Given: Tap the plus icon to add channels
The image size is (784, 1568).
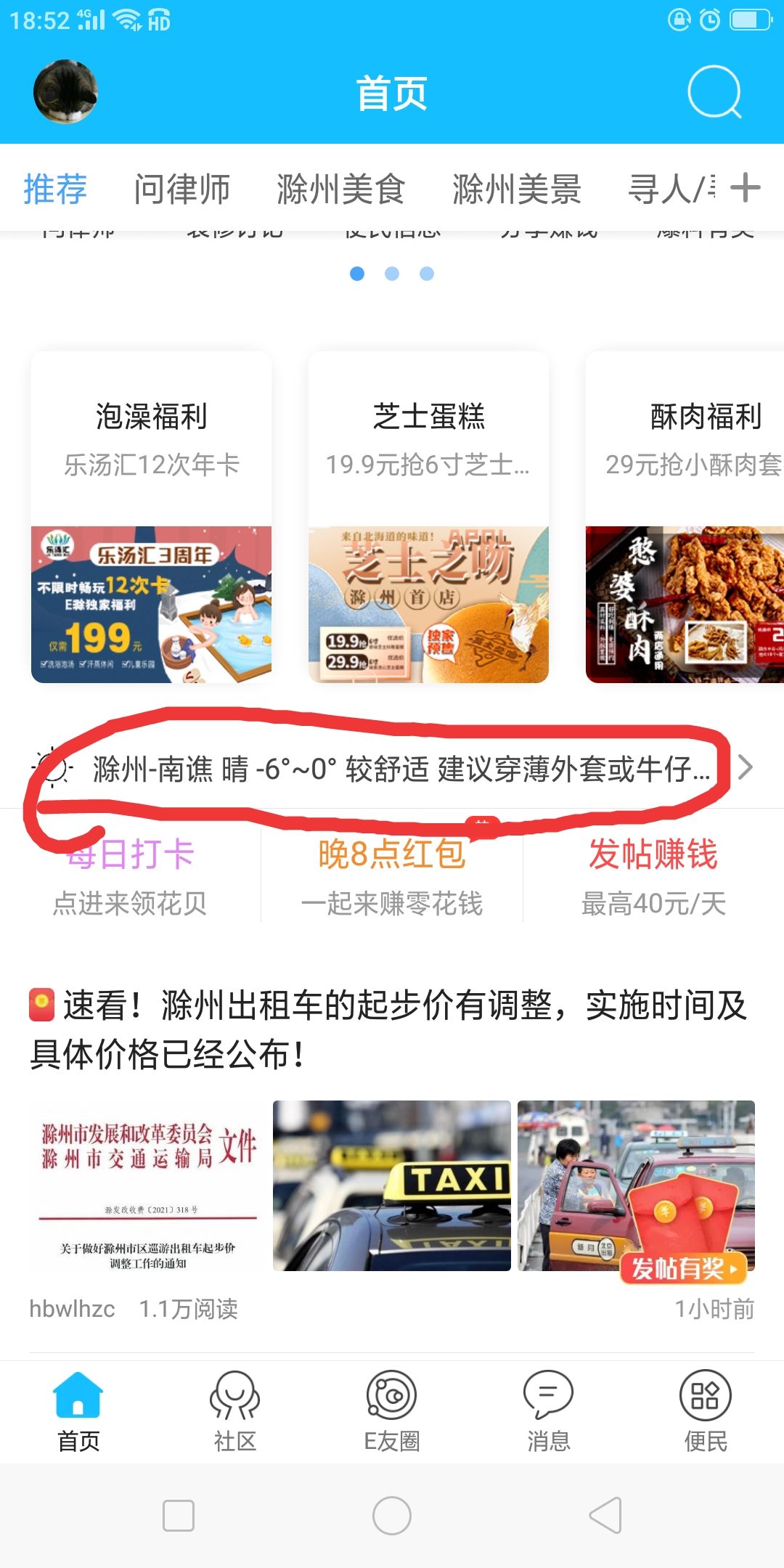Looking at the screenshot, I should click(x=746, y=188).
